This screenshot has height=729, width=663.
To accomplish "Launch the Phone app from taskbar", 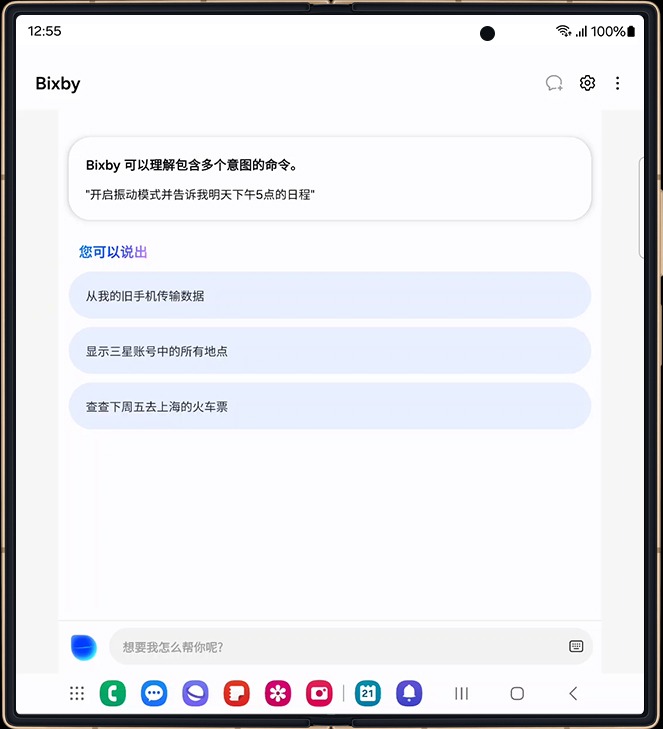I will click(113, 693).
